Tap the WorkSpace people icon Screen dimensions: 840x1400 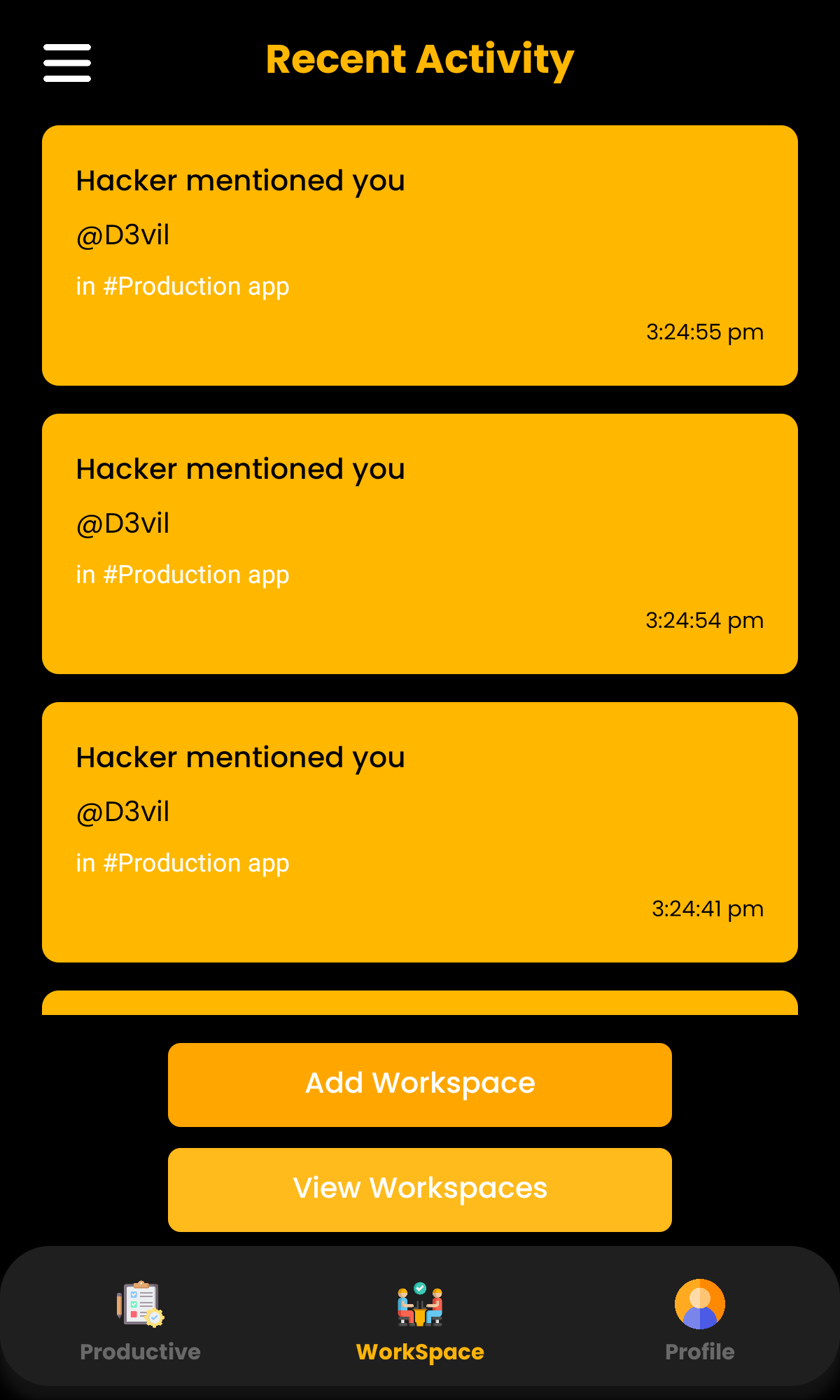[419, 1303]
